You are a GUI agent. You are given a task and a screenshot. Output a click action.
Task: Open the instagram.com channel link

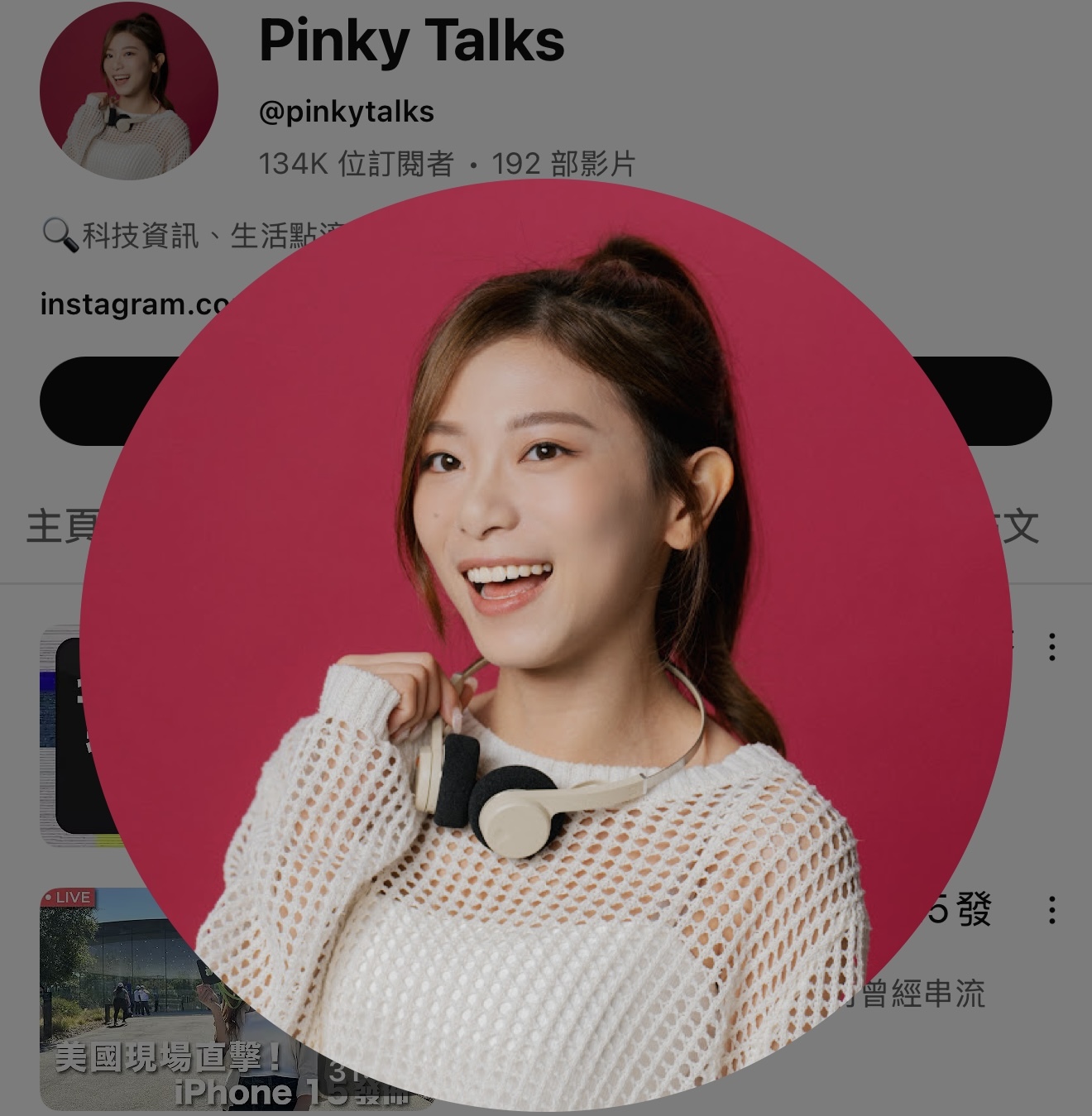[132, 304]
